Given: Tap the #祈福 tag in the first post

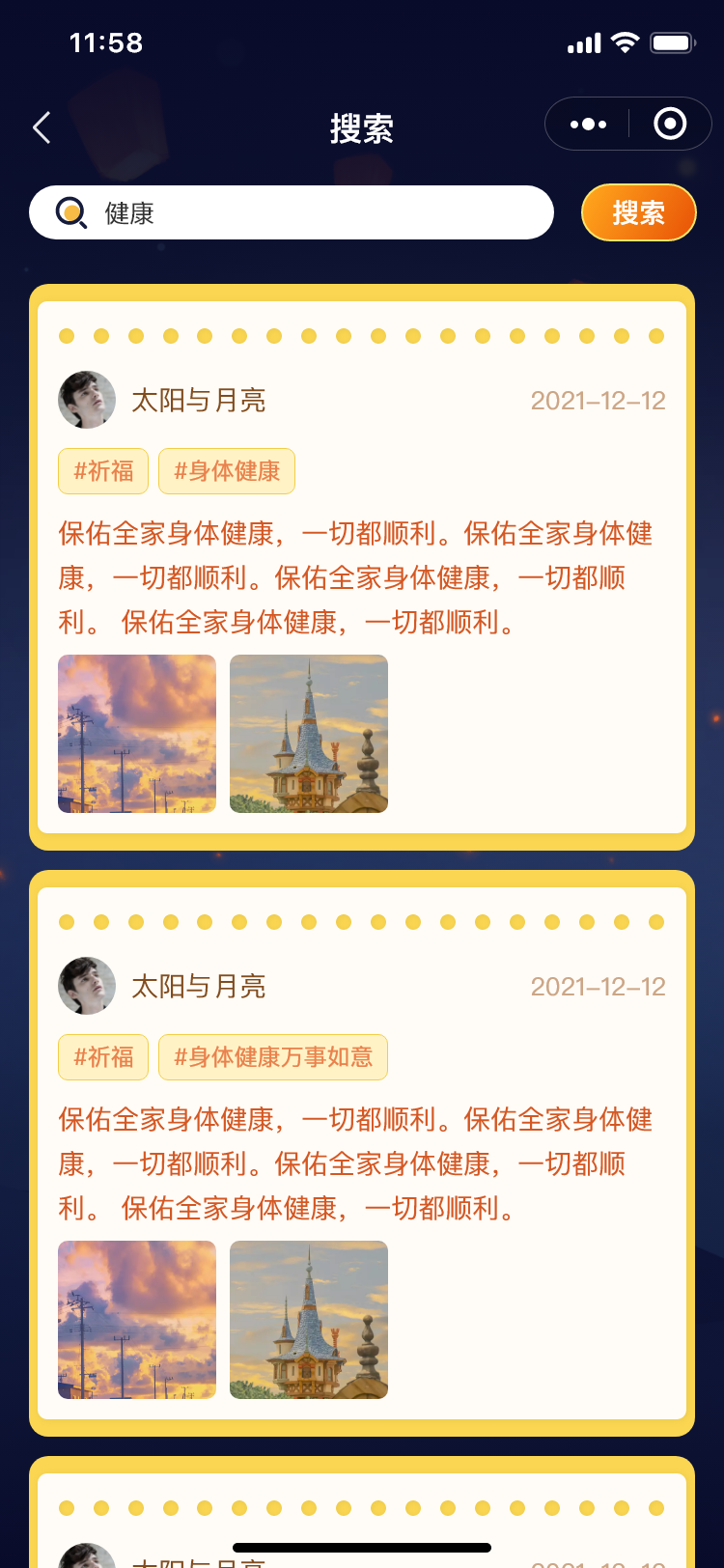Looking at the screenshot, I should click(x=103, y=471).
